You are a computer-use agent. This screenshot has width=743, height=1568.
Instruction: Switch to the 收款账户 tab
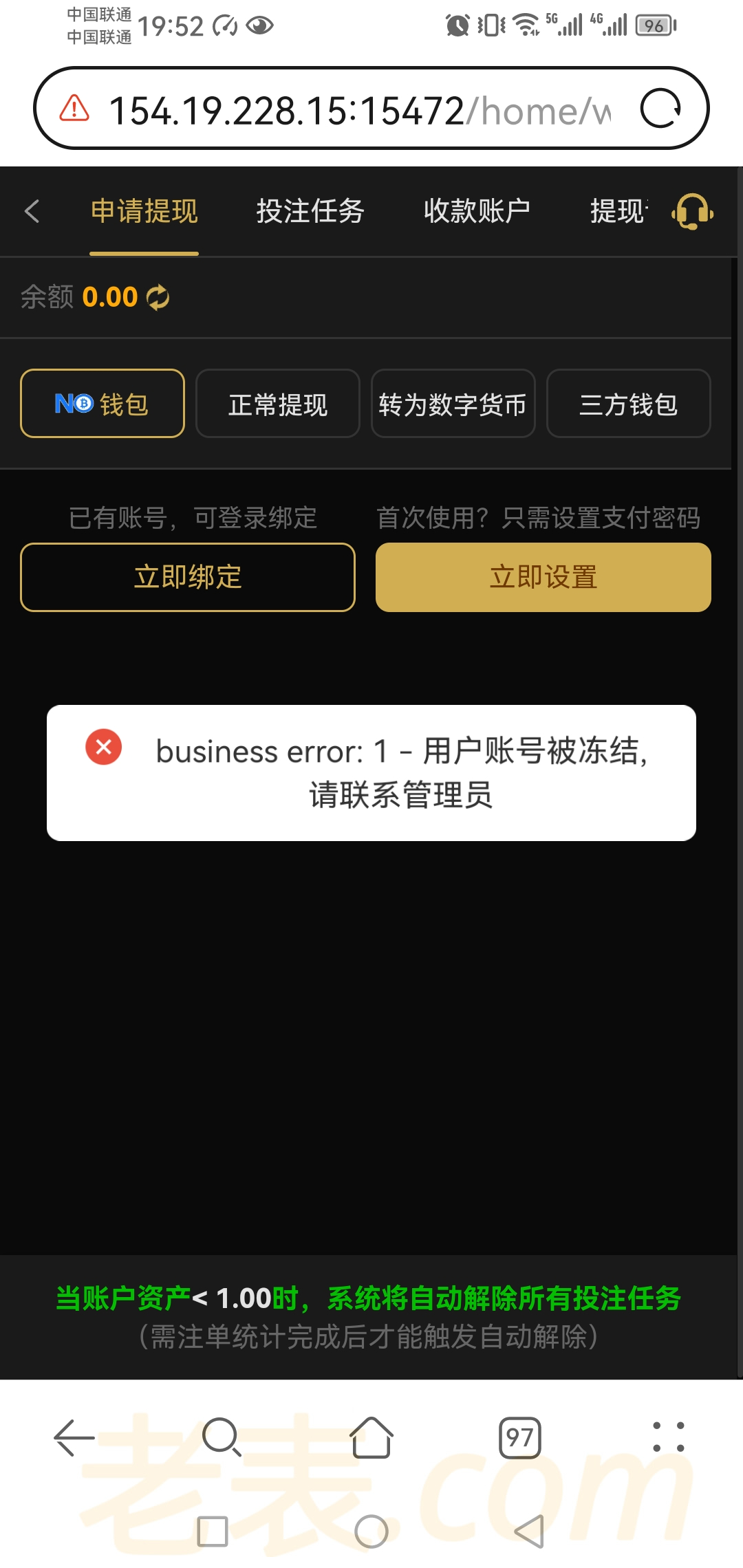pos(477,211)
